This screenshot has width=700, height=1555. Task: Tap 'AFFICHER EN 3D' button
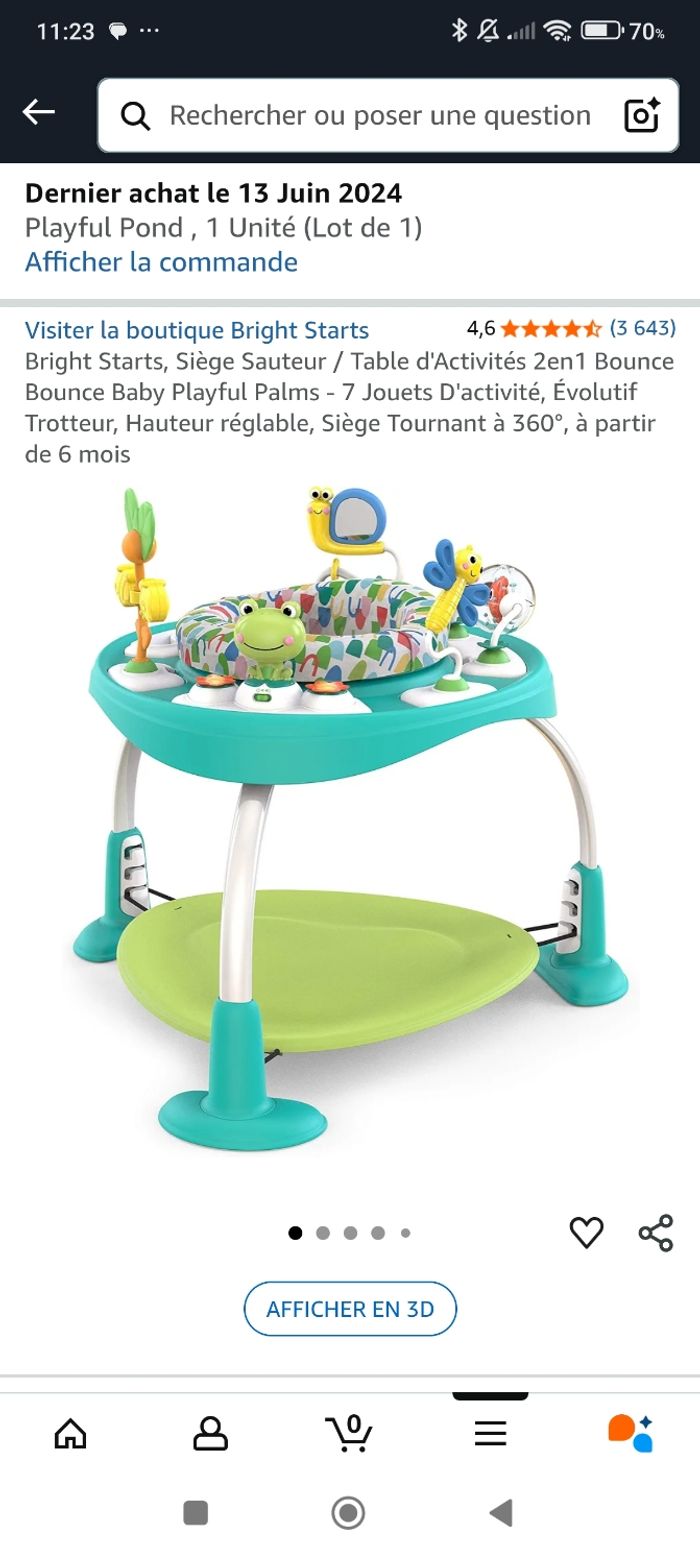(x=350, y=1309)
